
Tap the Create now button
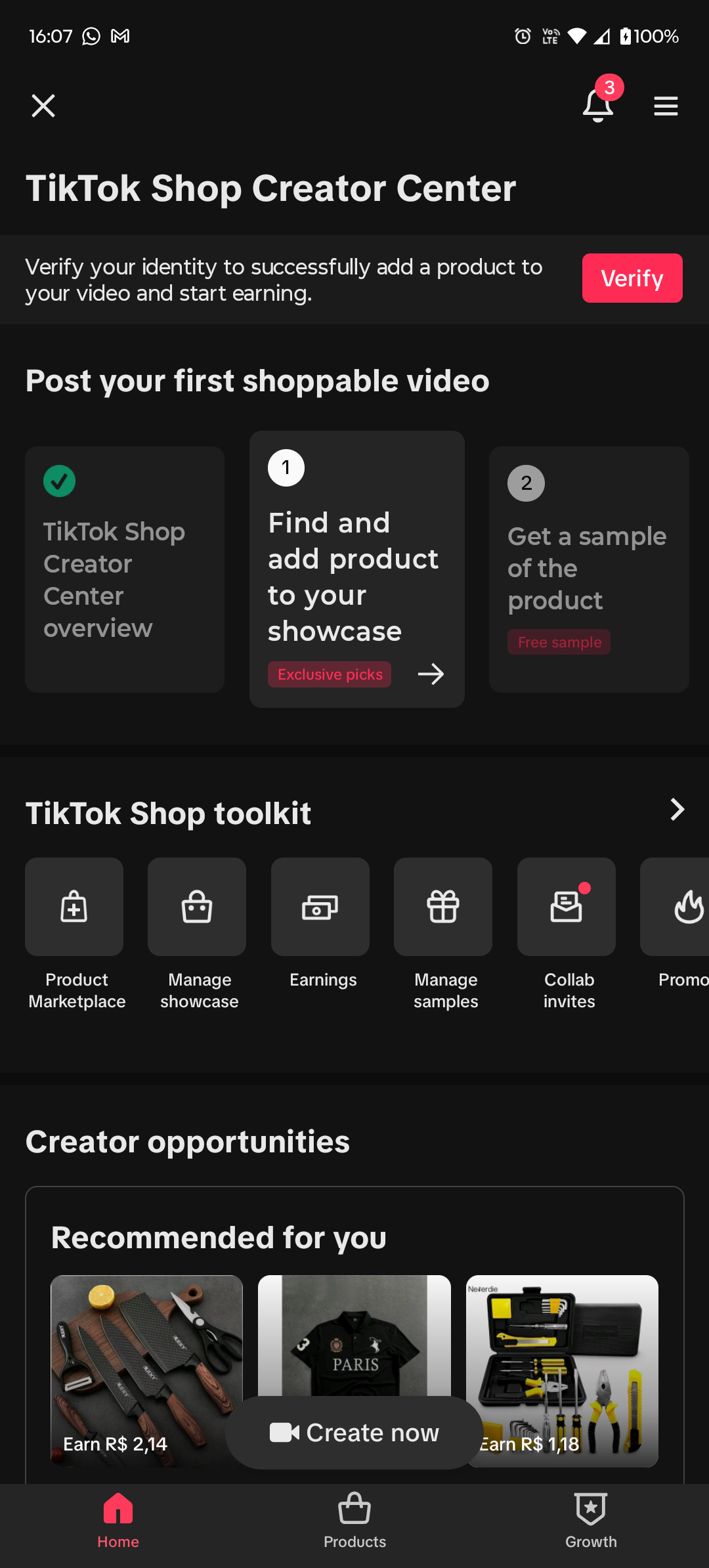354,1433
